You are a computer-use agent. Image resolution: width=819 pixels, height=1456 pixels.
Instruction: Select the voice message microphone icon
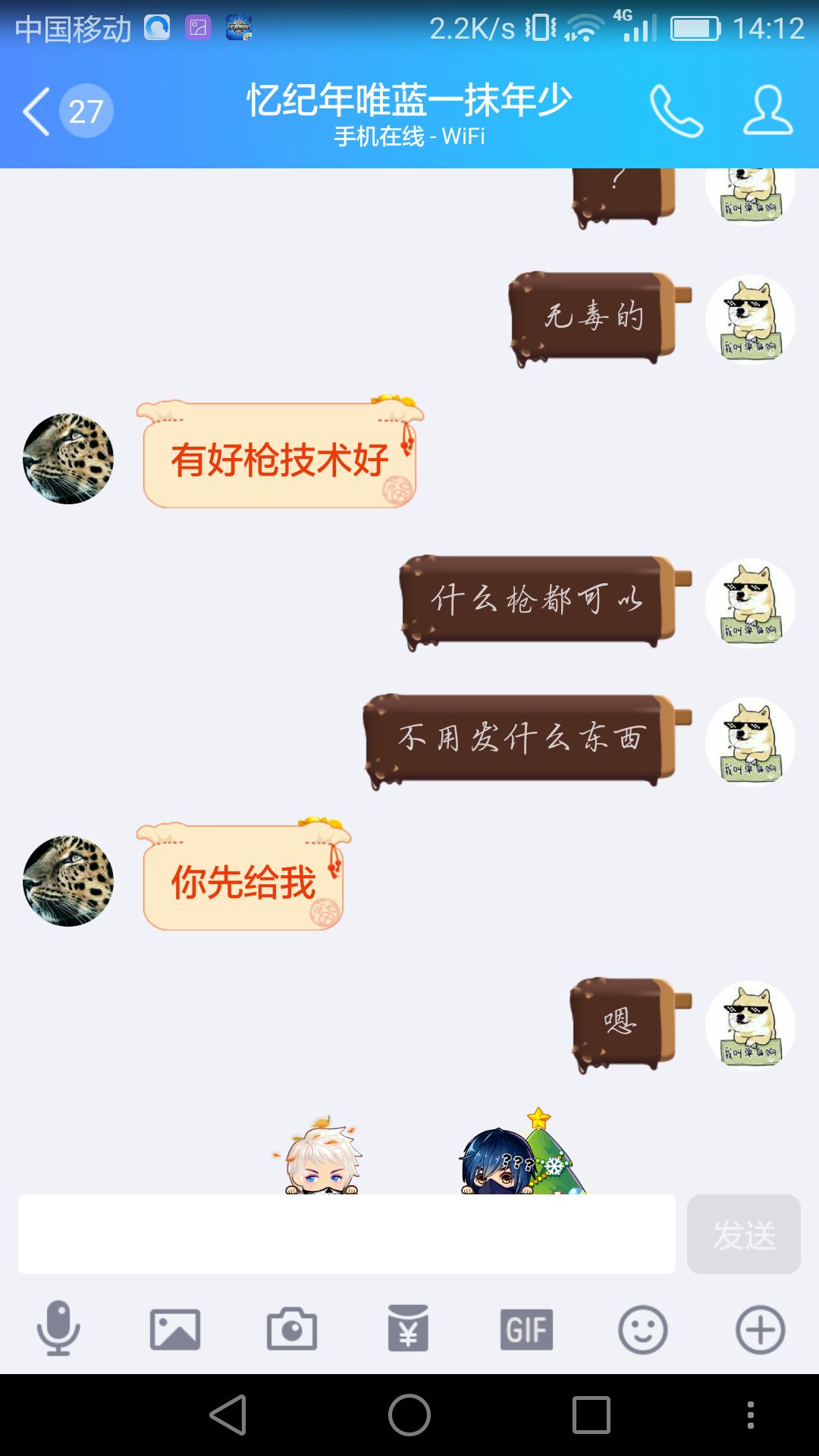60,1328
